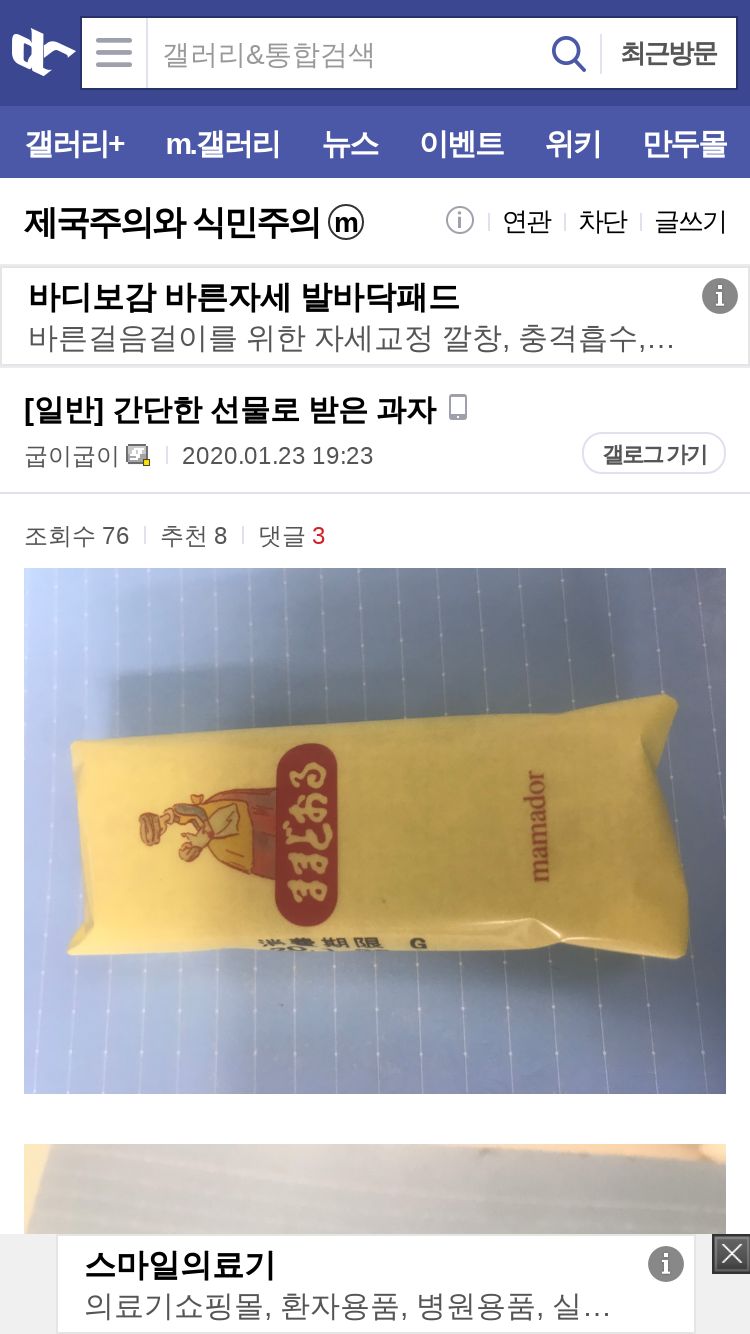
Task: Select the 위키 tab
Action: point(573,143)
